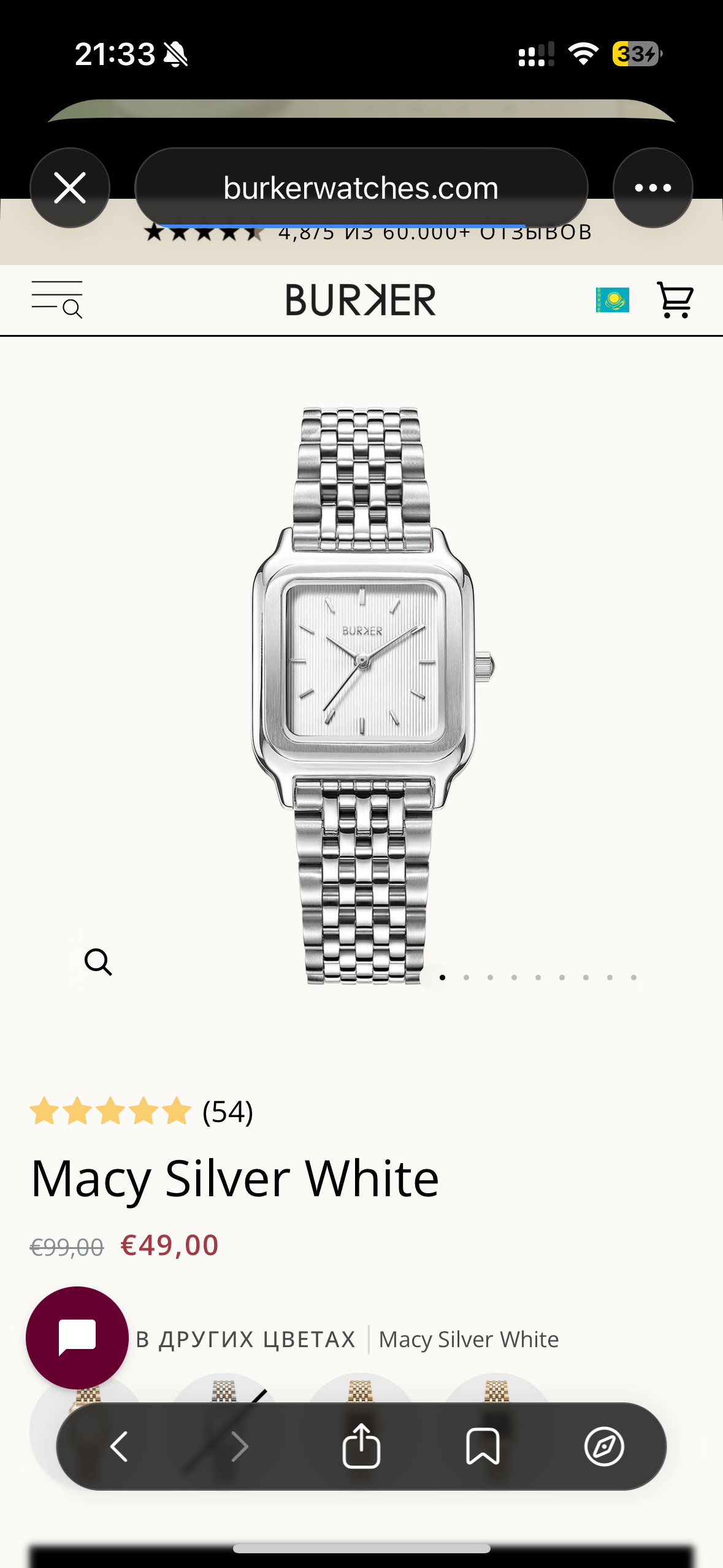Tap the burkerwatches.com address bar
723x1568 pixels.
click(361, 188)
